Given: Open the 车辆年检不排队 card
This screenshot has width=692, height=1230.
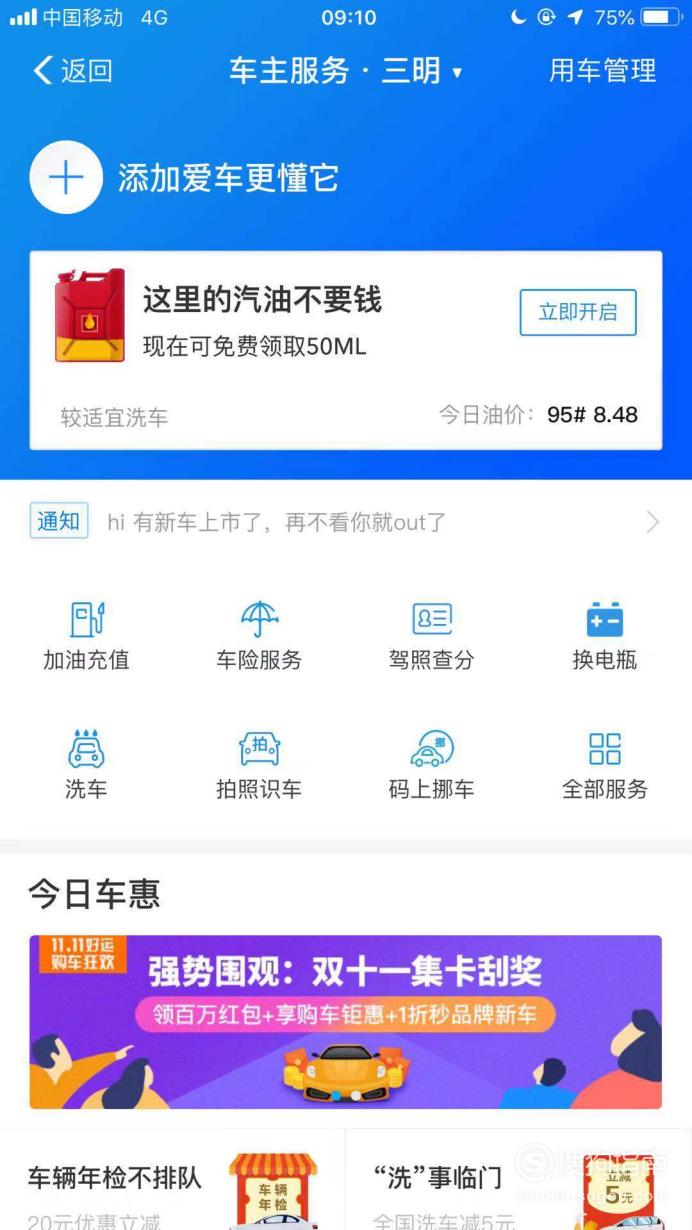Looking at the screenshot, I should pos(173,1180).
